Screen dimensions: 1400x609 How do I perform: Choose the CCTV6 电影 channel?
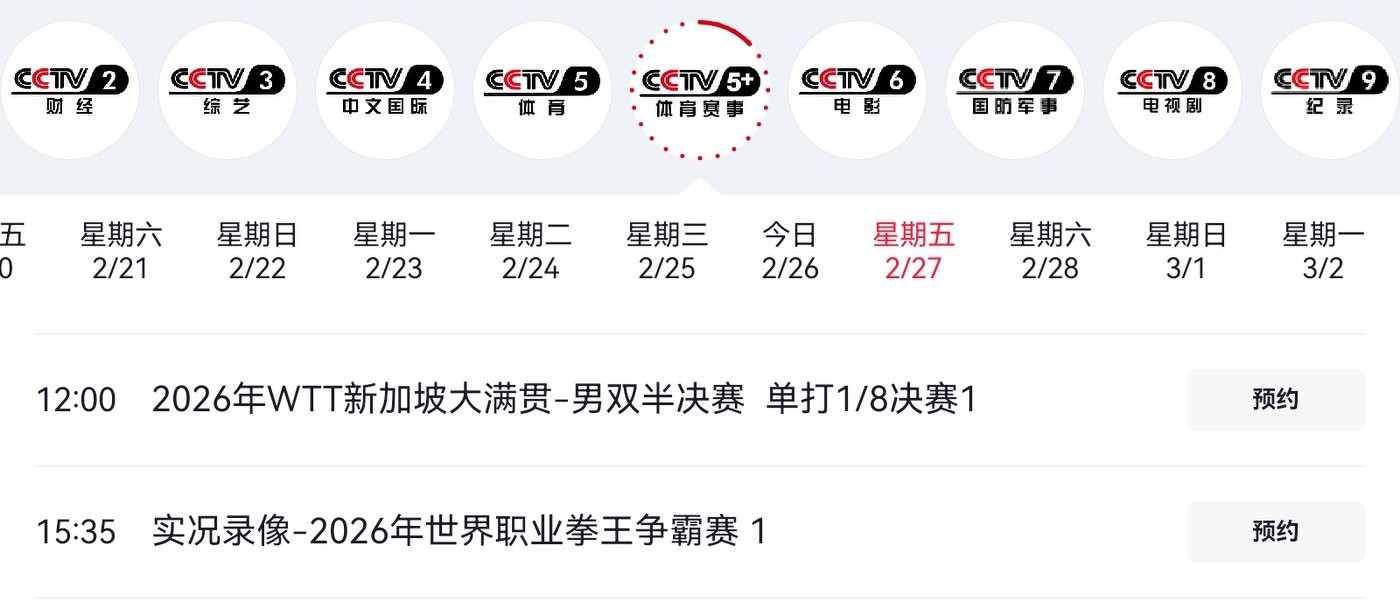(857, 89)
